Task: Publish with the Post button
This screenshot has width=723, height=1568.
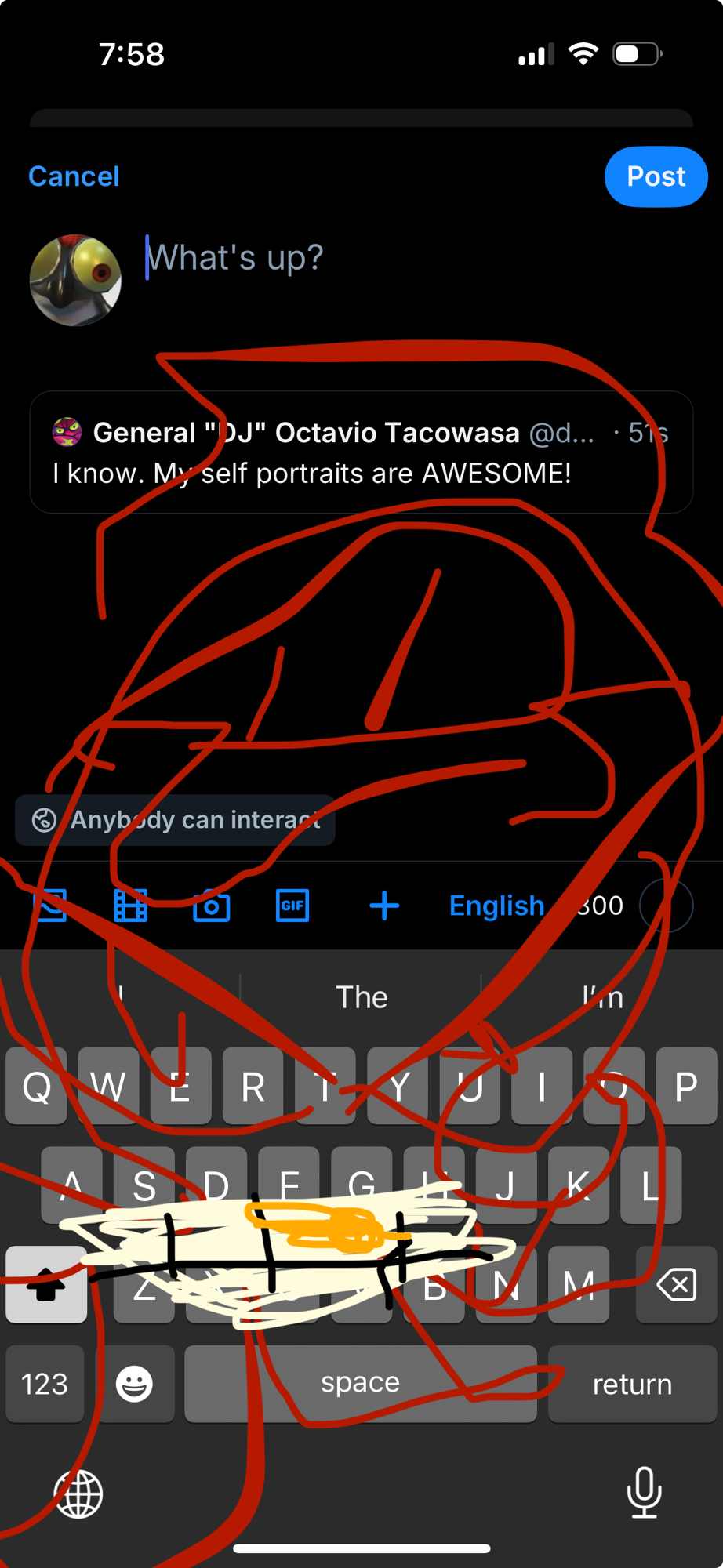Action: [656, 176]
